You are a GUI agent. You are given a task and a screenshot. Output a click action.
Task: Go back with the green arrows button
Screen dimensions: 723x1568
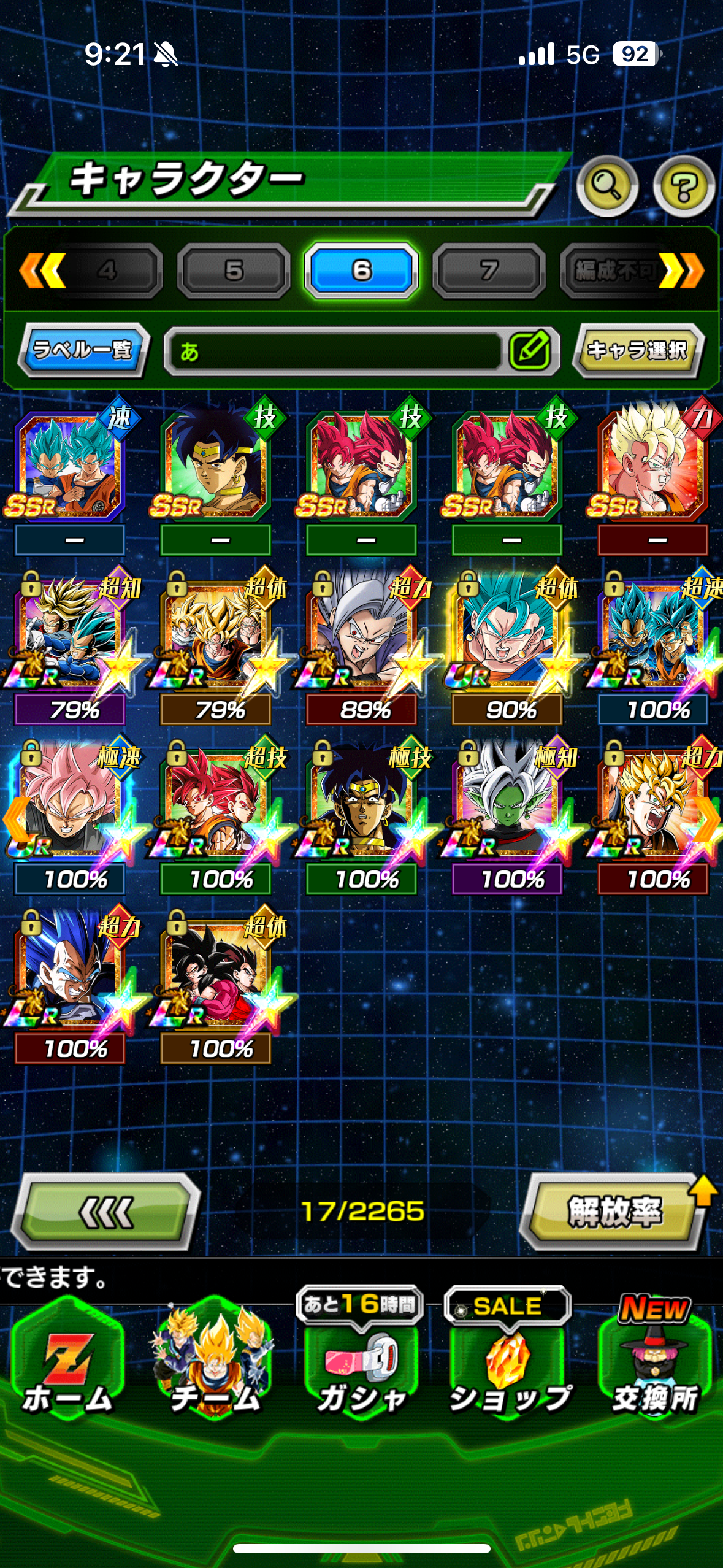pyautogui.click(x=107, y=1212)
